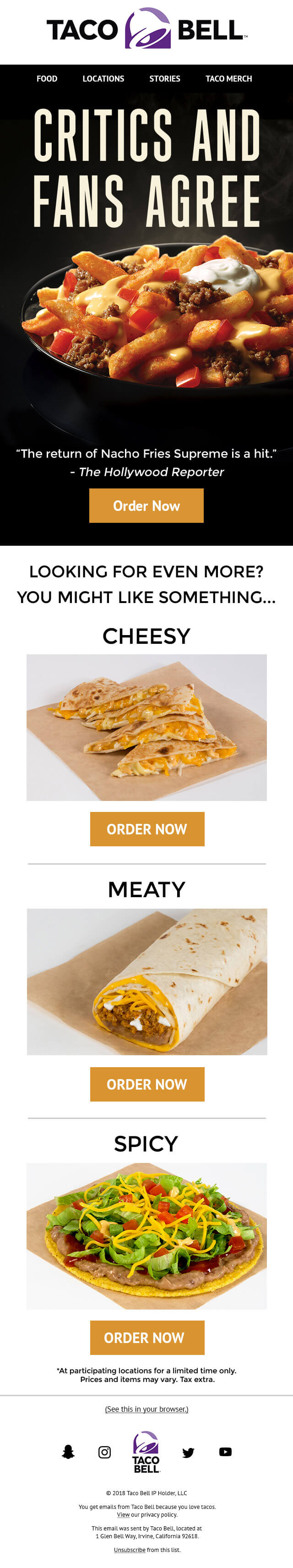
Task: Go to LOCATIONS in the top menu
Action: pos(103,78)
